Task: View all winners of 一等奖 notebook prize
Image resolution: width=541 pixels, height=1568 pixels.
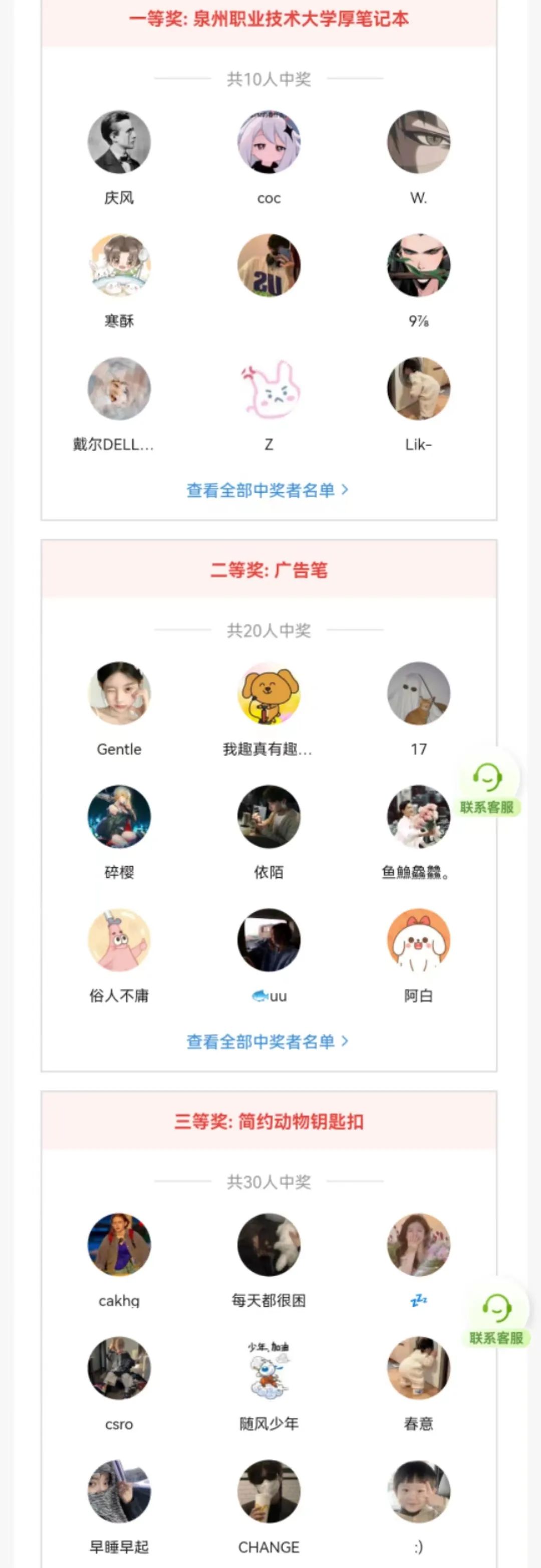Action: 268,490
